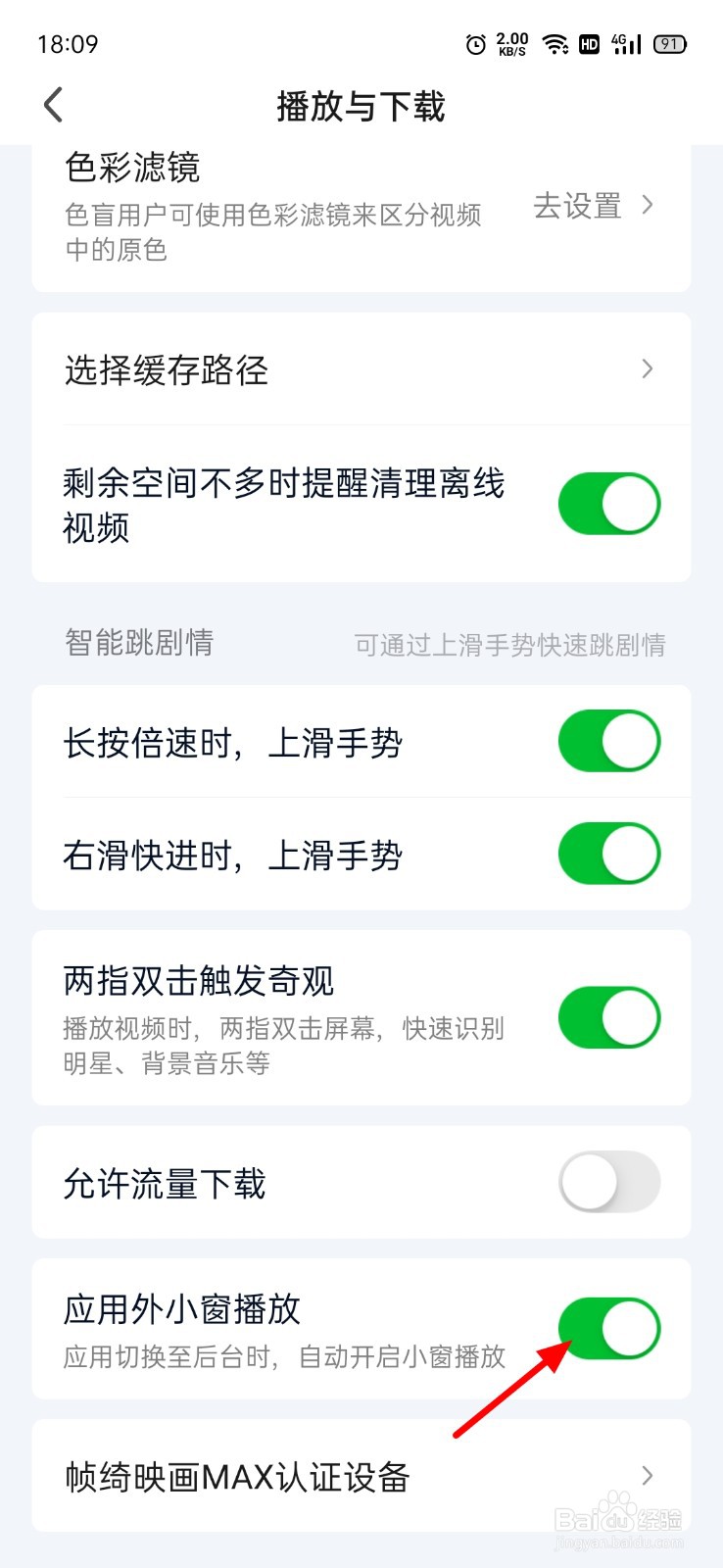
Task: Disable 剩余空间不多时提醒清理离线视频 switch
Action: 609,504
